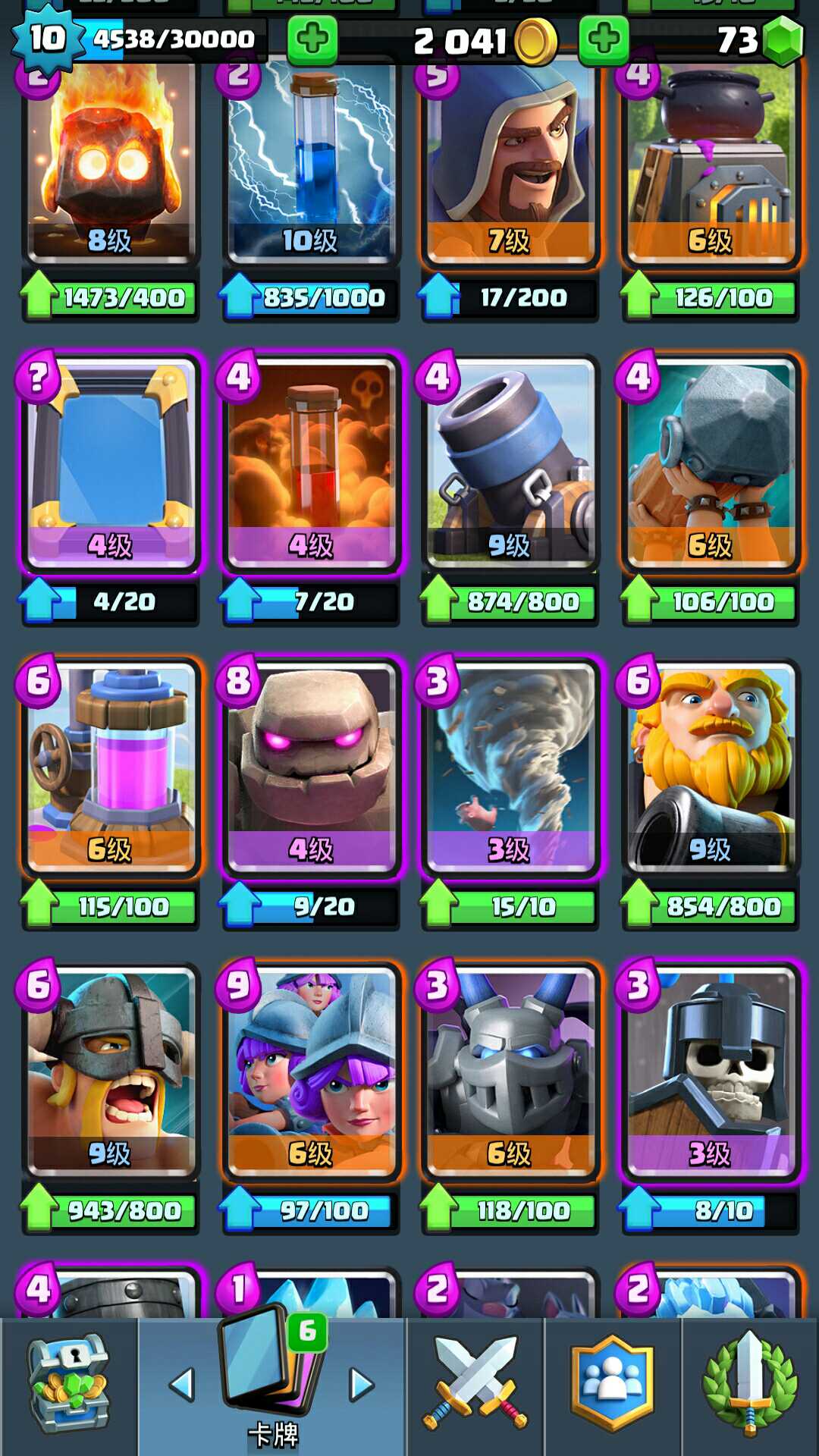Select the Guards card showing 8/10
The image size is (819, 1456).
710,1071
